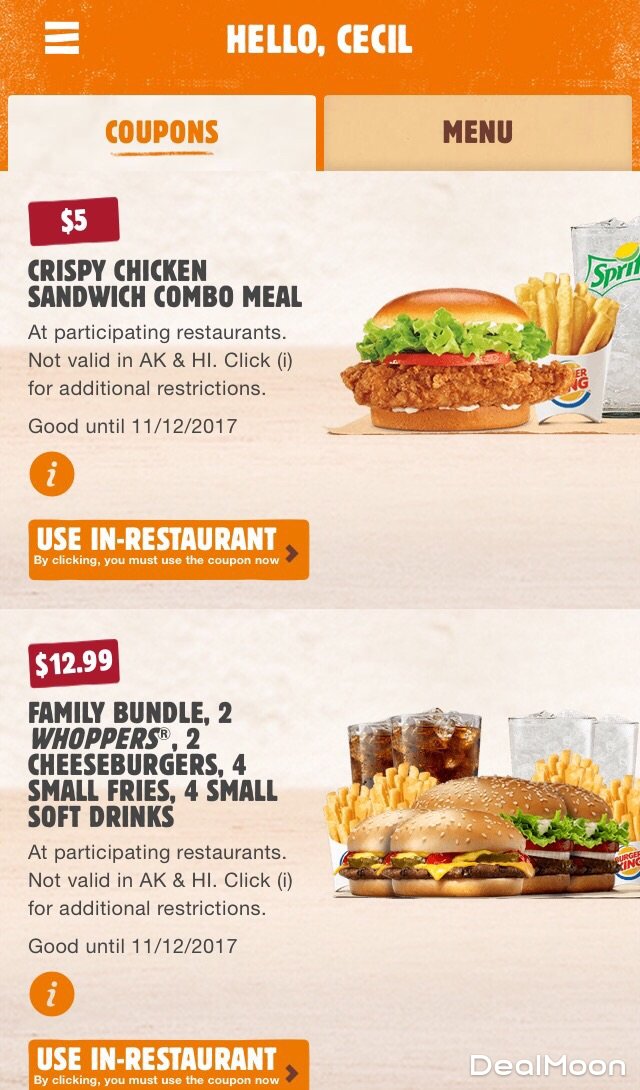This screenshot has width=640, height=1090.
Task: Open info for Family Bundle coupon
Action: 52,994
